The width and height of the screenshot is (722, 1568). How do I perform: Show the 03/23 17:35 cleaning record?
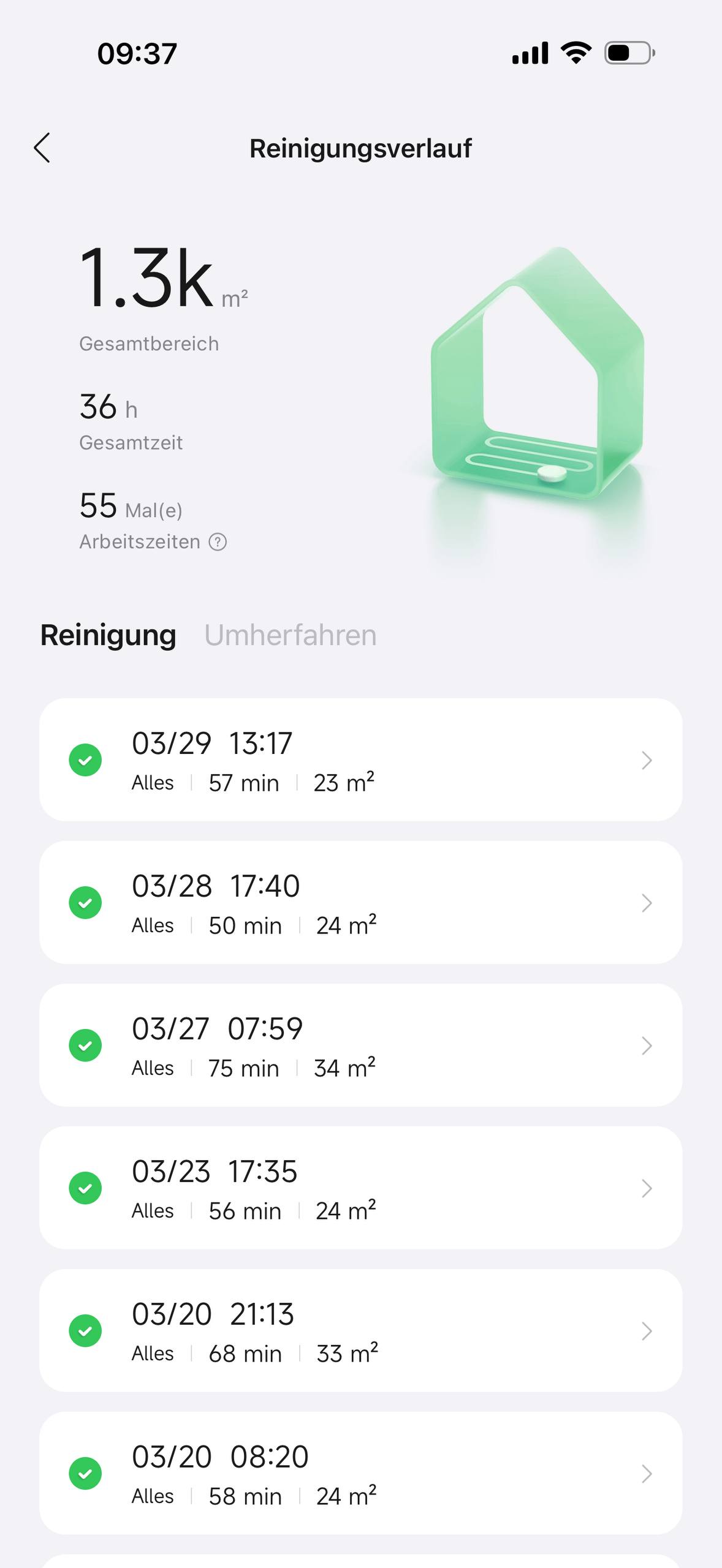(x=360, y=1188)
